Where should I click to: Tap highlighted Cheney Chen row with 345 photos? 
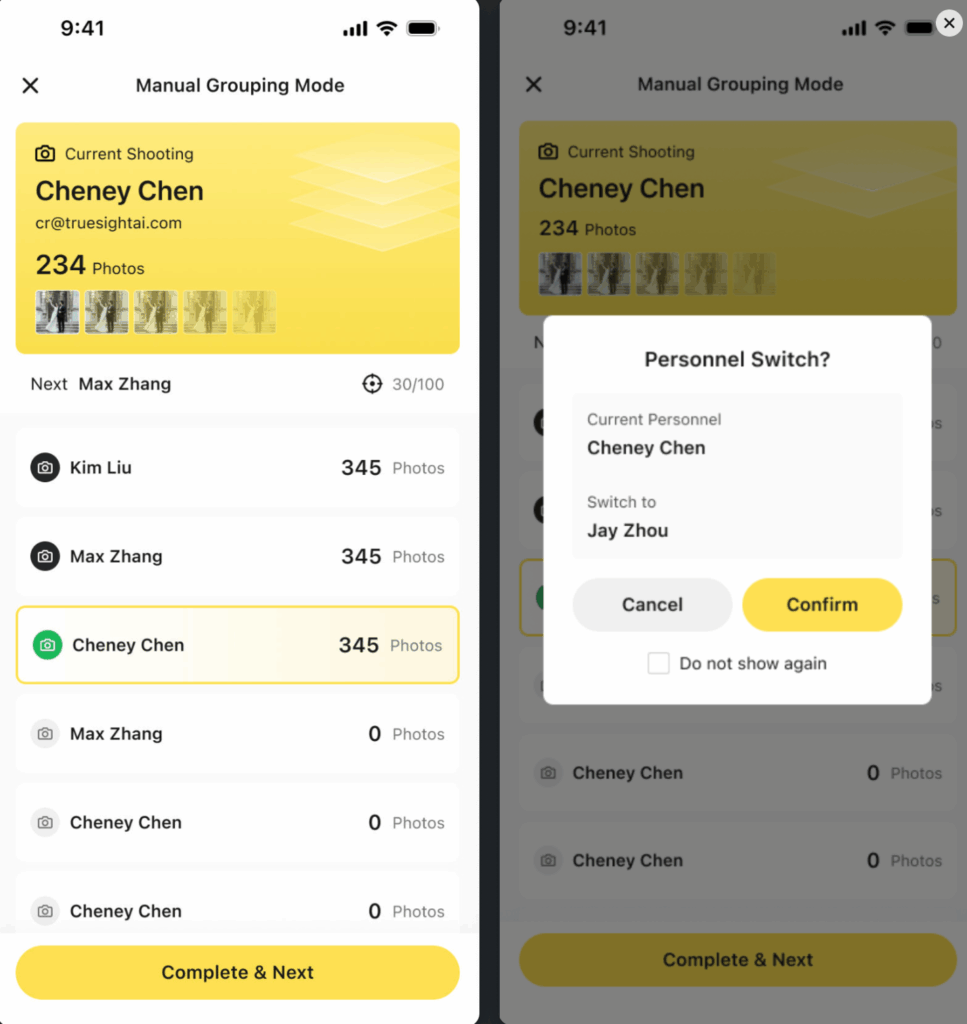pos(237,645)
